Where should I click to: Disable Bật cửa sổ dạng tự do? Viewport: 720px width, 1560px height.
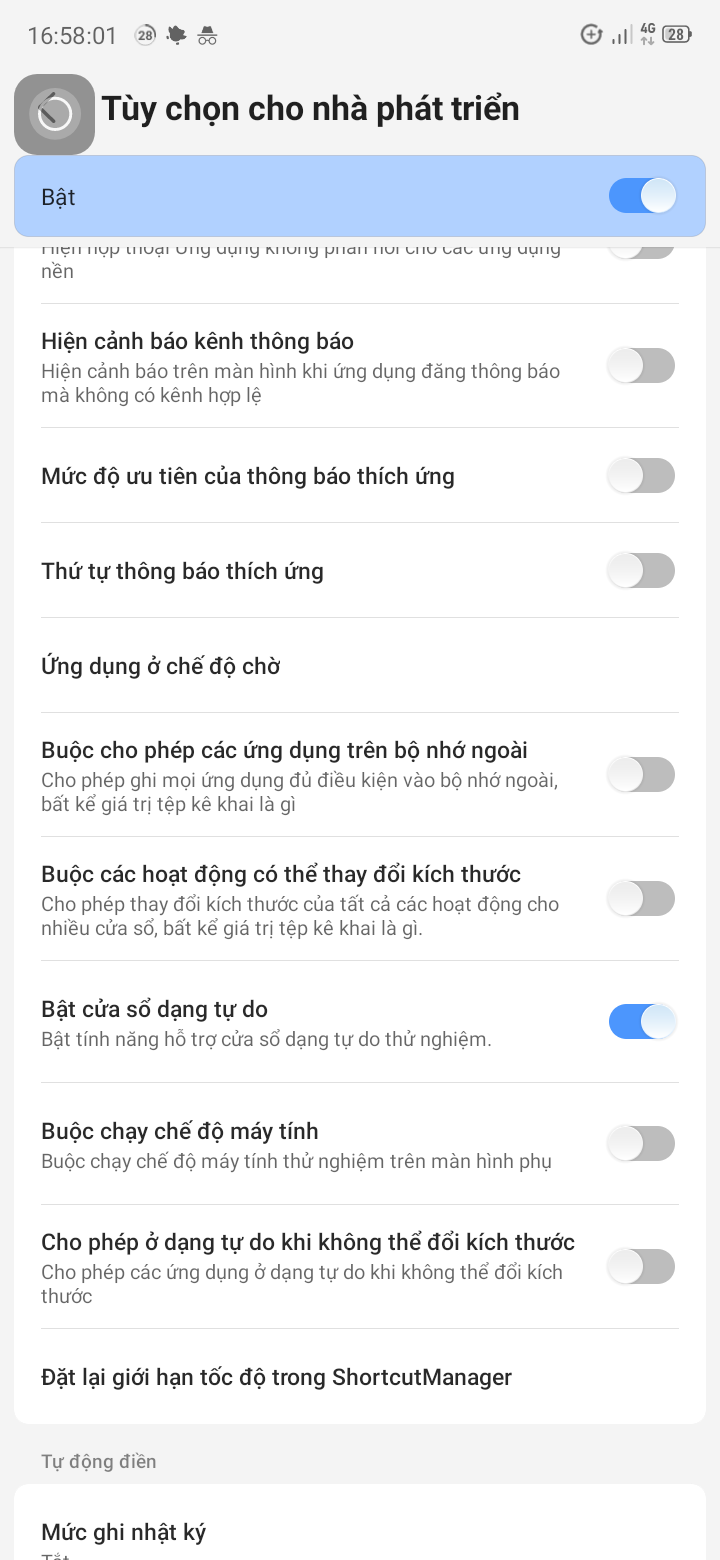click(642, 1021)
